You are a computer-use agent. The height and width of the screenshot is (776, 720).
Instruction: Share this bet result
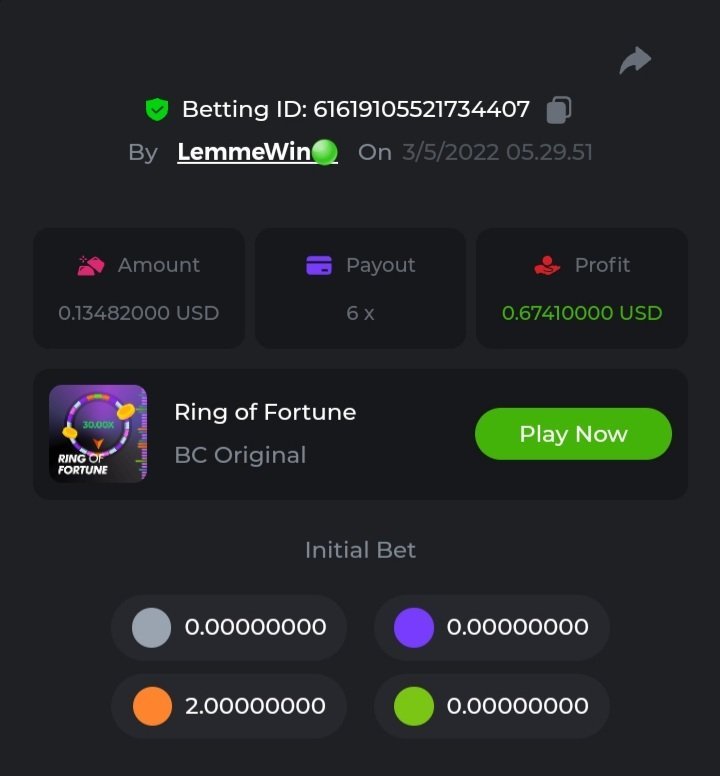(x=635, y=61)
